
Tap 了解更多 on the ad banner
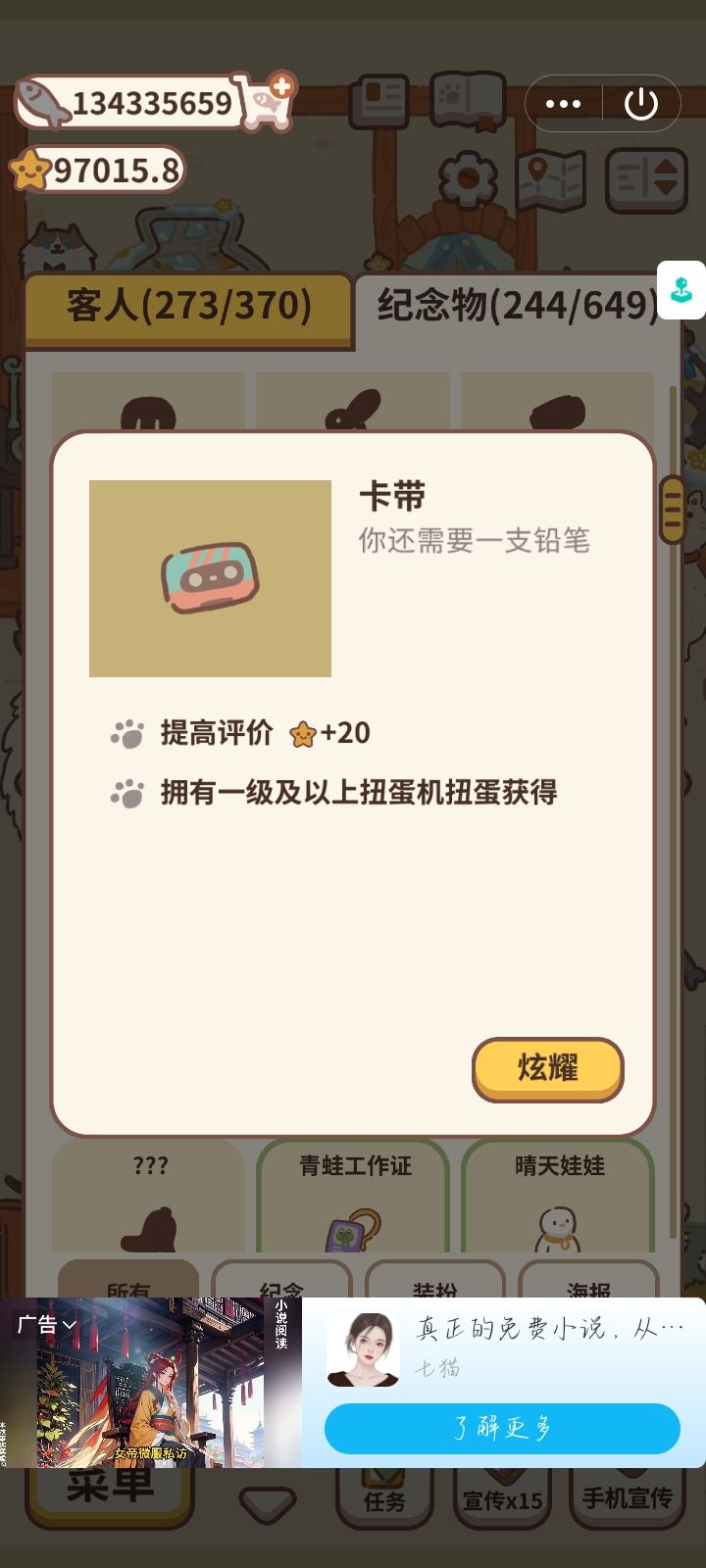tap(501, 1429)
